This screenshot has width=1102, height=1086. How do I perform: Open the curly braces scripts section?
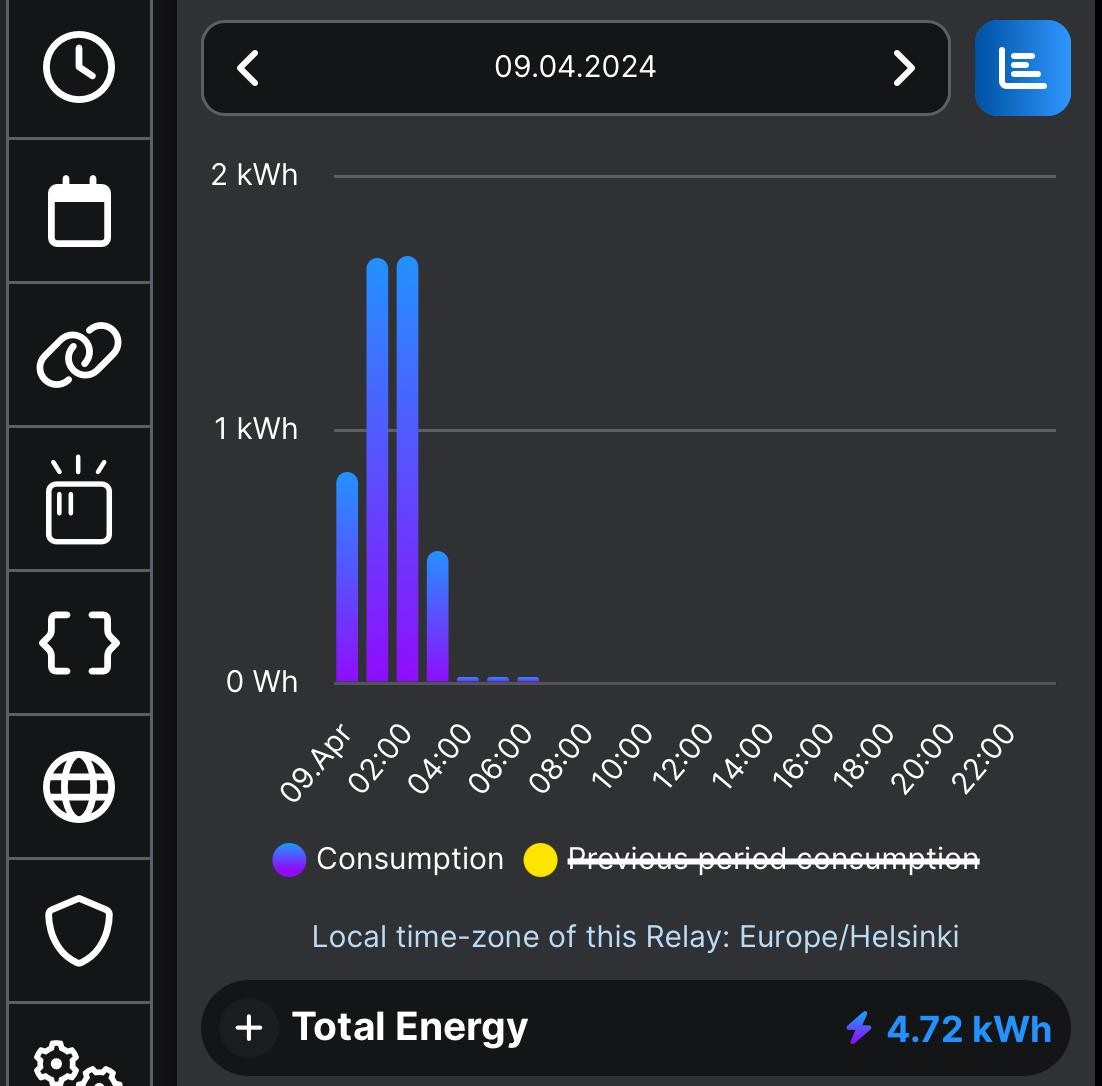tap(79, 643)
